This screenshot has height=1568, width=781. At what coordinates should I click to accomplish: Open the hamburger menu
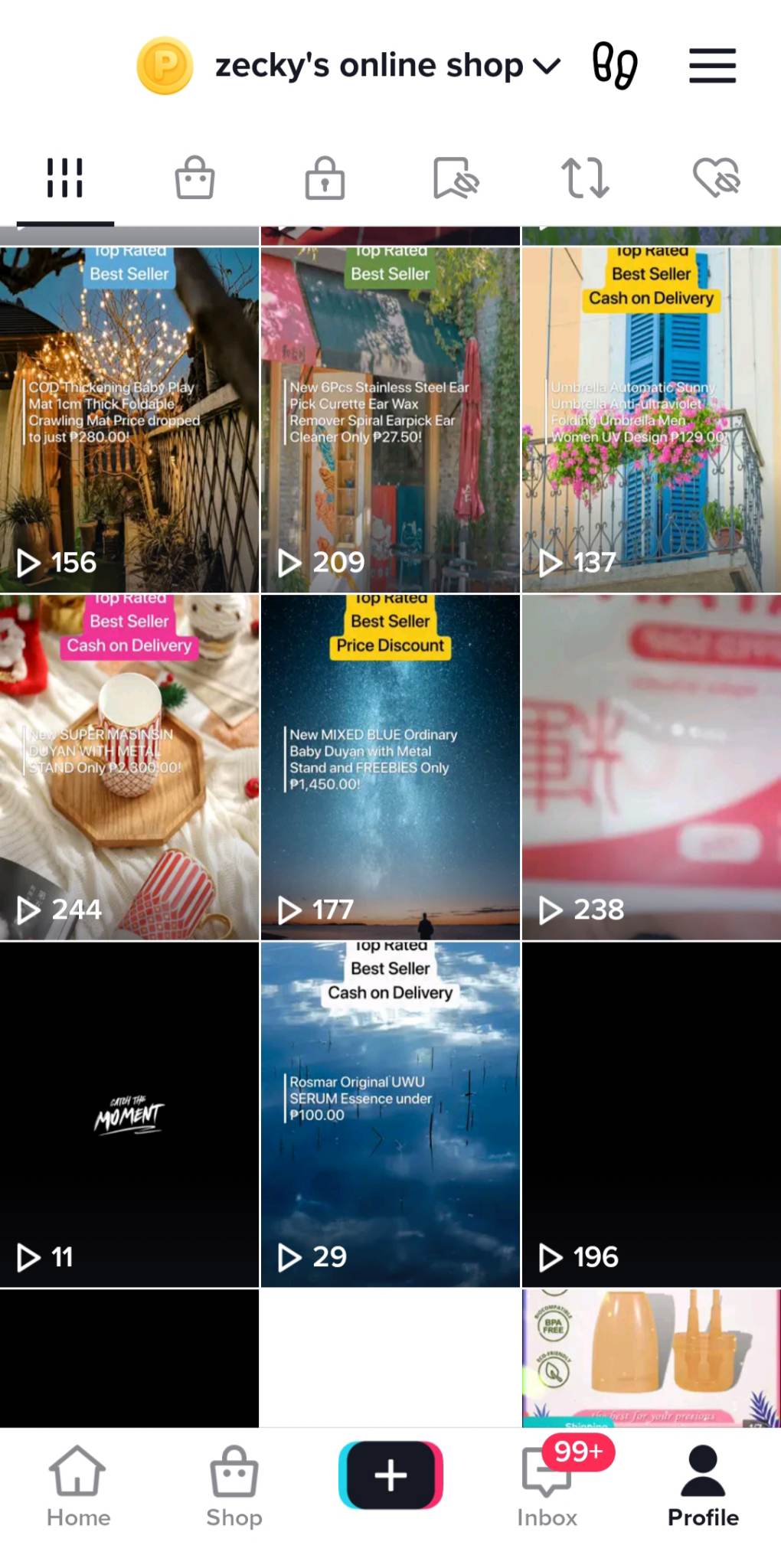[x=712, y=66]
